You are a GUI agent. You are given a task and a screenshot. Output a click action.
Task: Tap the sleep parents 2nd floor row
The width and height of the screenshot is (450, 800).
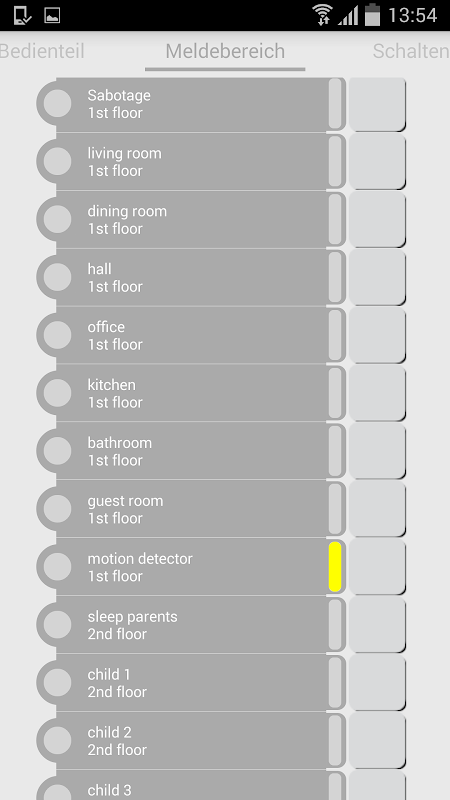click(191, 625)
